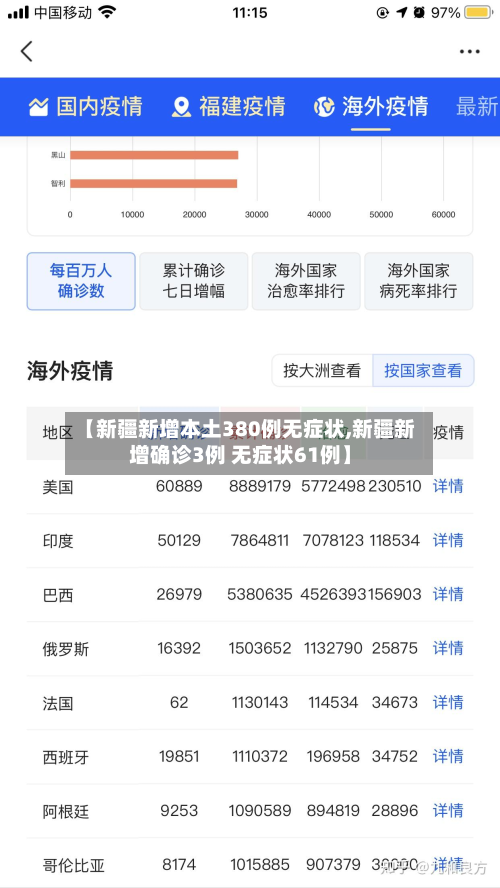Screen dimensions: 500x888
Task: Switch to the 福建疫情 tab
Action: coord(228,106)
